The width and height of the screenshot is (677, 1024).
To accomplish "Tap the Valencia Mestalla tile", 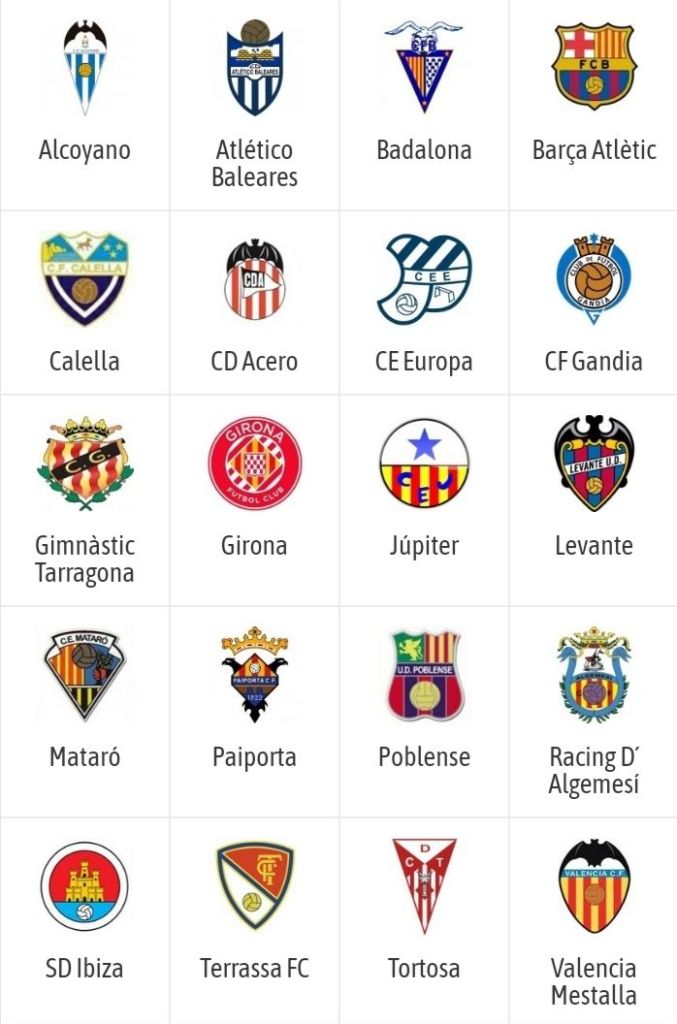I will coord(594,918).
